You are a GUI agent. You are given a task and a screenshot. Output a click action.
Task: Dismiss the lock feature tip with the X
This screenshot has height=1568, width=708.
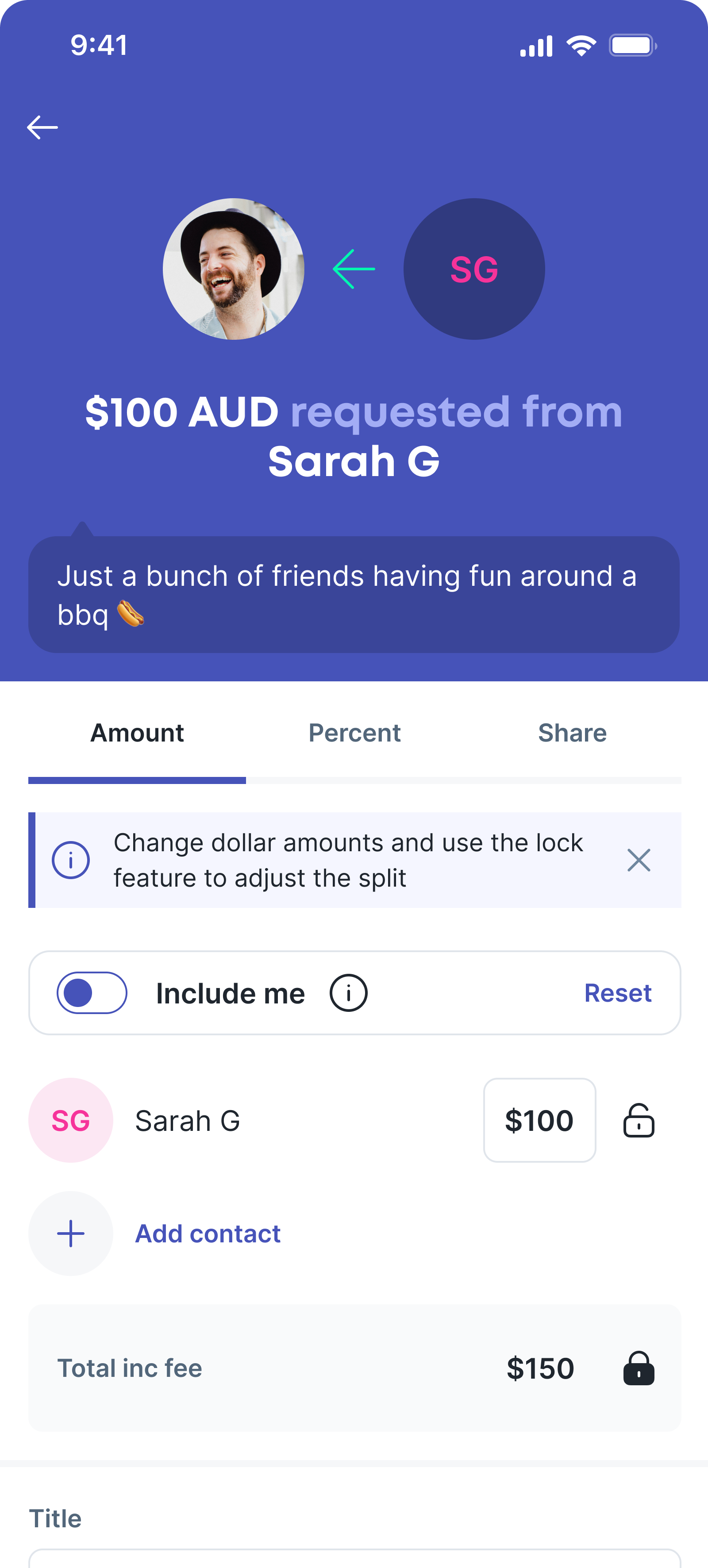[x=639, y=860]
